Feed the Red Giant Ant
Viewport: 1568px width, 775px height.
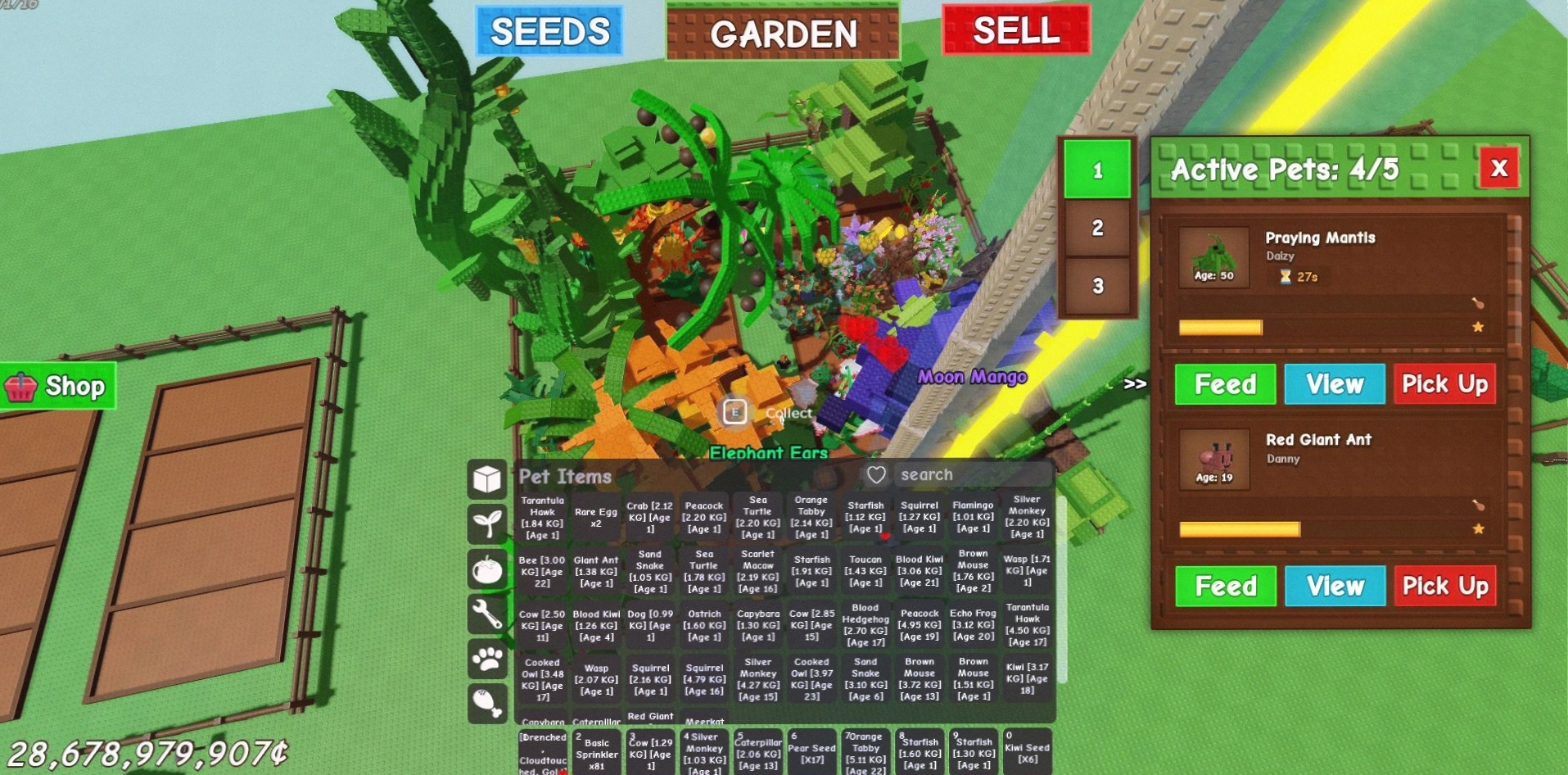(x=1225, y=586)
